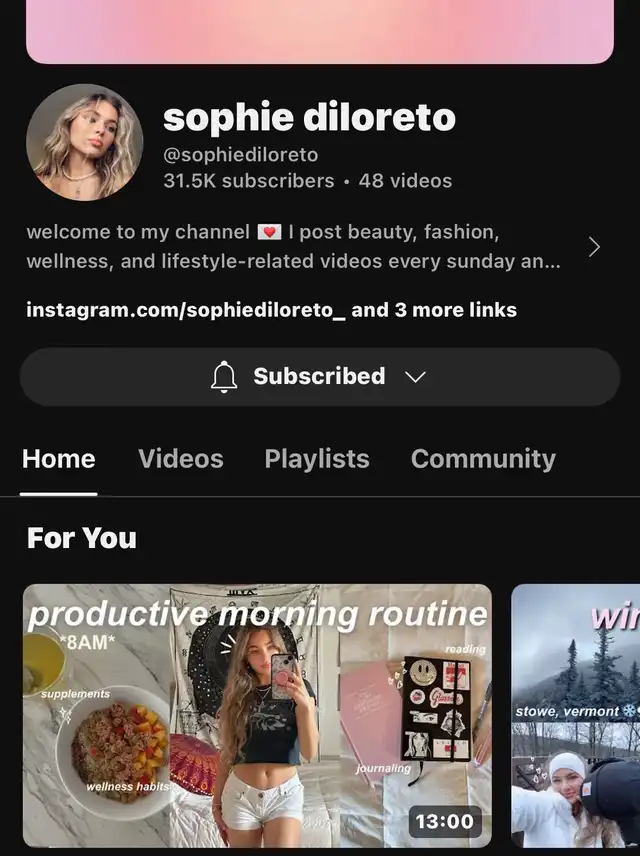
Task: Open the instagram.com/sophiediloreto_ link
Action: [186, 310]
